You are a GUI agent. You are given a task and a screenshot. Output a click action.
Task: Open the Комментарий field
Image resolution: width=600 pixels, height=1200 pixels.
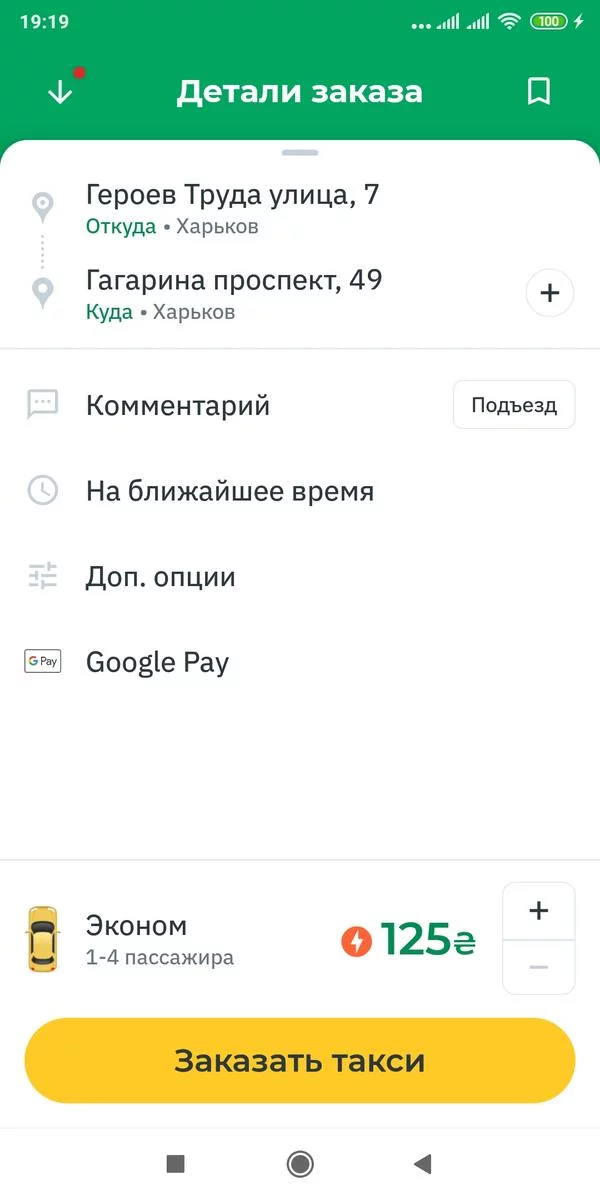coord(178,406)
